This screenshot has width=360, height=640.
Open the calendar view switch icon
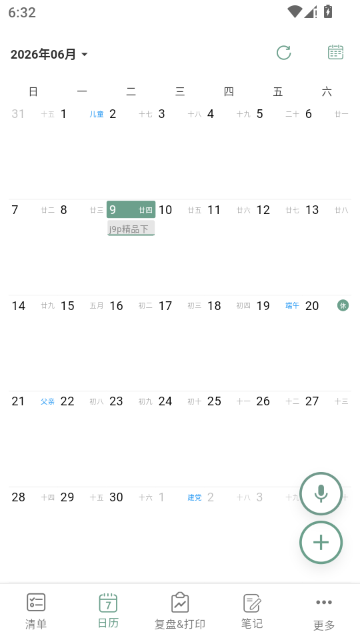(x=336, y=52)
